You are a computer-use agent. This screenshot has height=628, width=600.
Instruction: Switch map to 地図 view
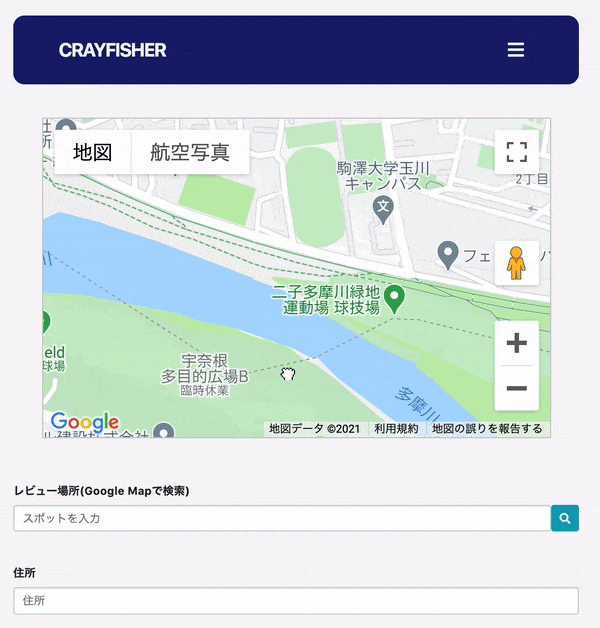(x=92, y=153)
